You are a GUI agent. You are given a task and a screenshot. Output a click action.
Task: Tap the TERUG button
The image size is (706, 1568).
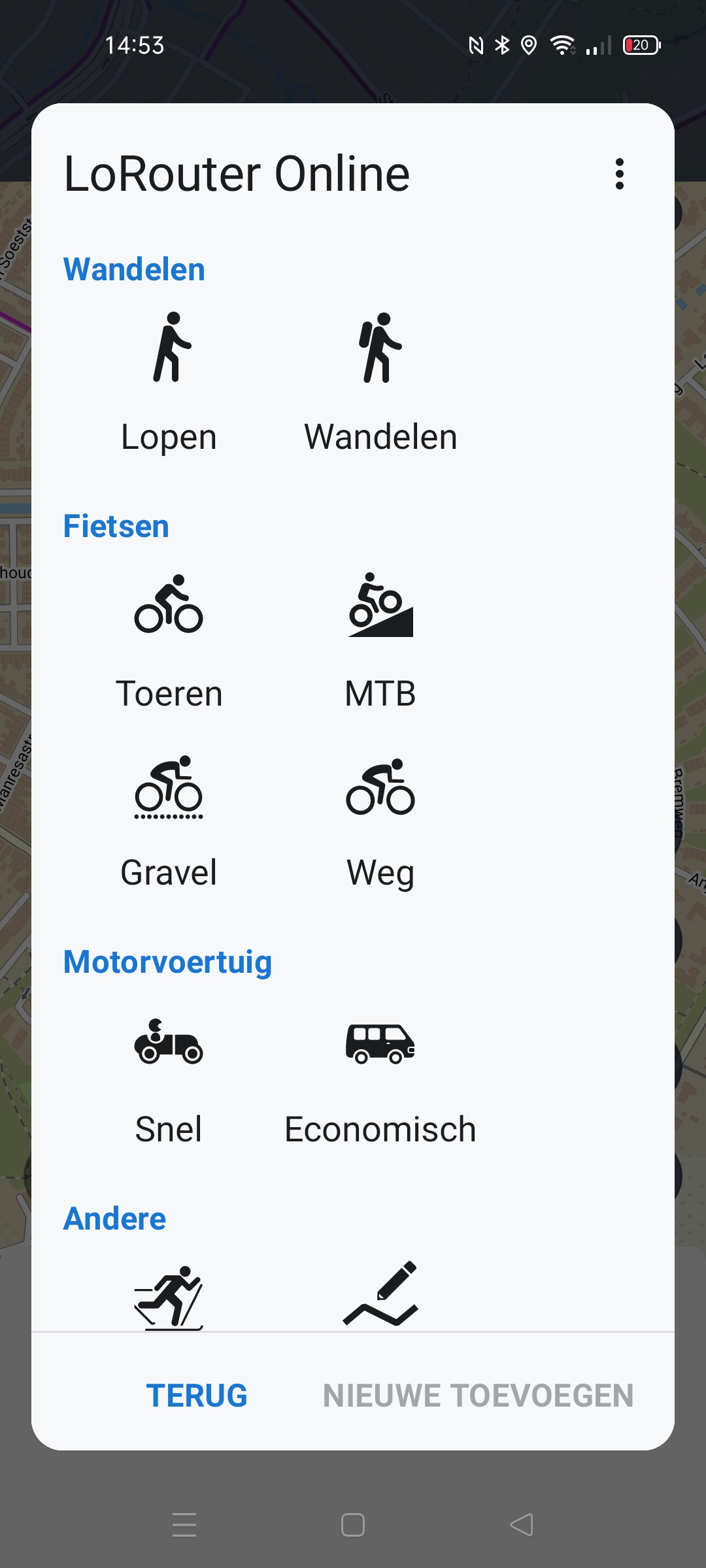pos(197,1396)
